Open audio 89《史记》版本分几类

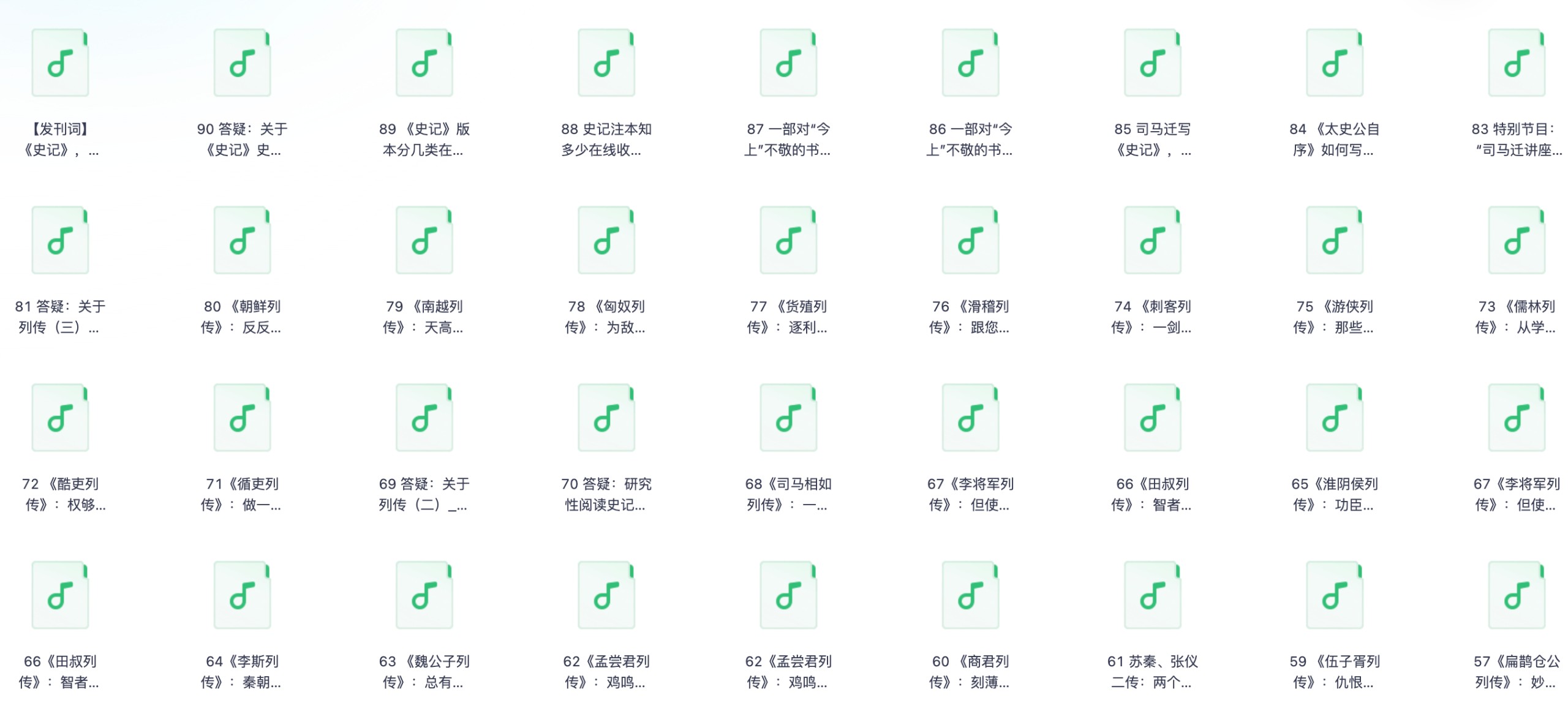[x=424, y=63]
